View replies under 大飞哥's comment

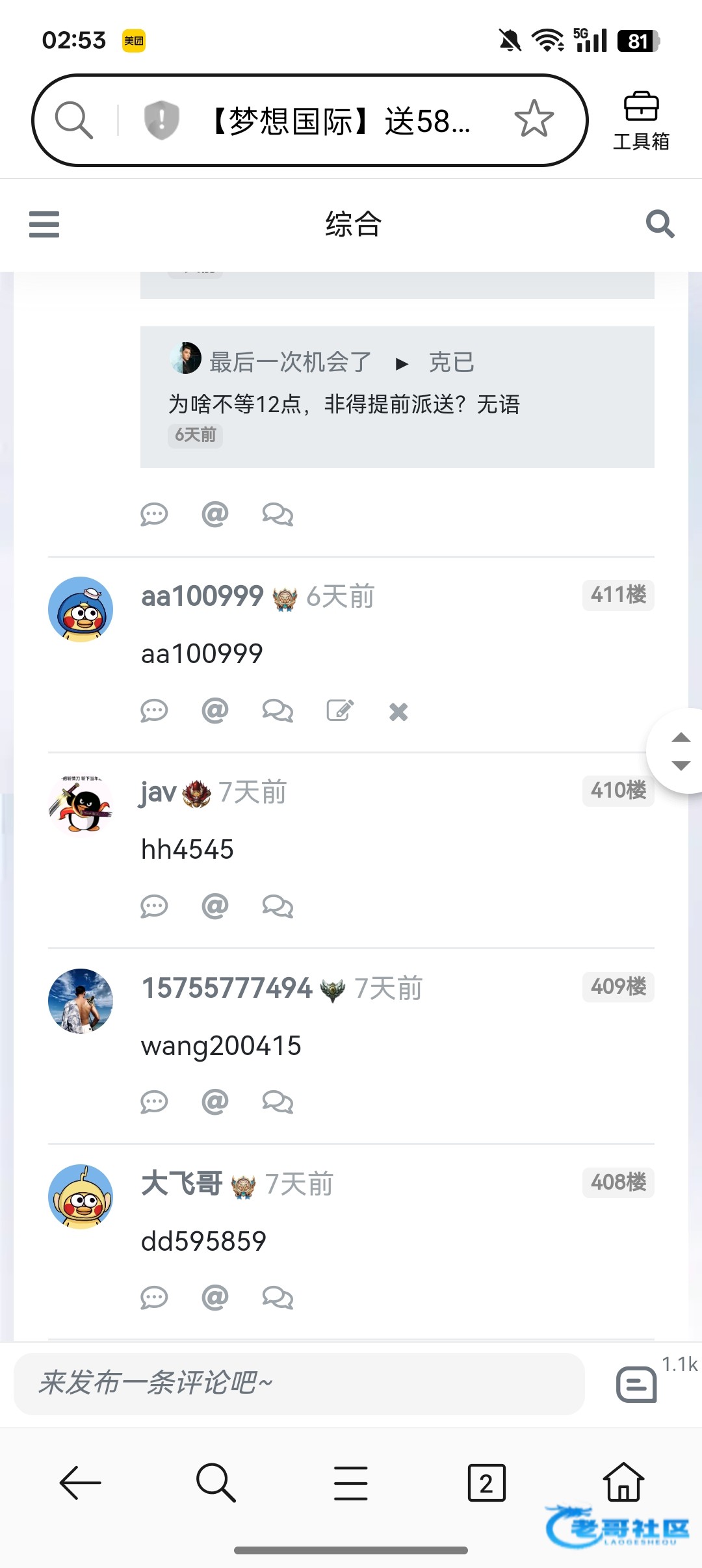coord(278,1298)
